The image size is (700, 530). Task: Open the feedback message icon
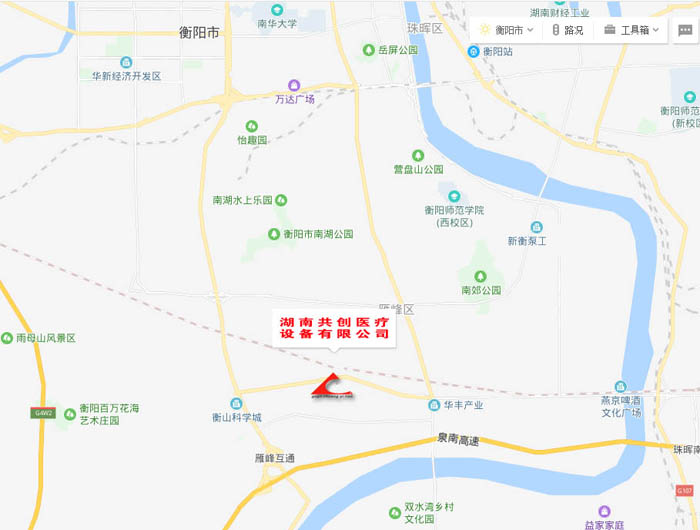click(x=685, y=30)
